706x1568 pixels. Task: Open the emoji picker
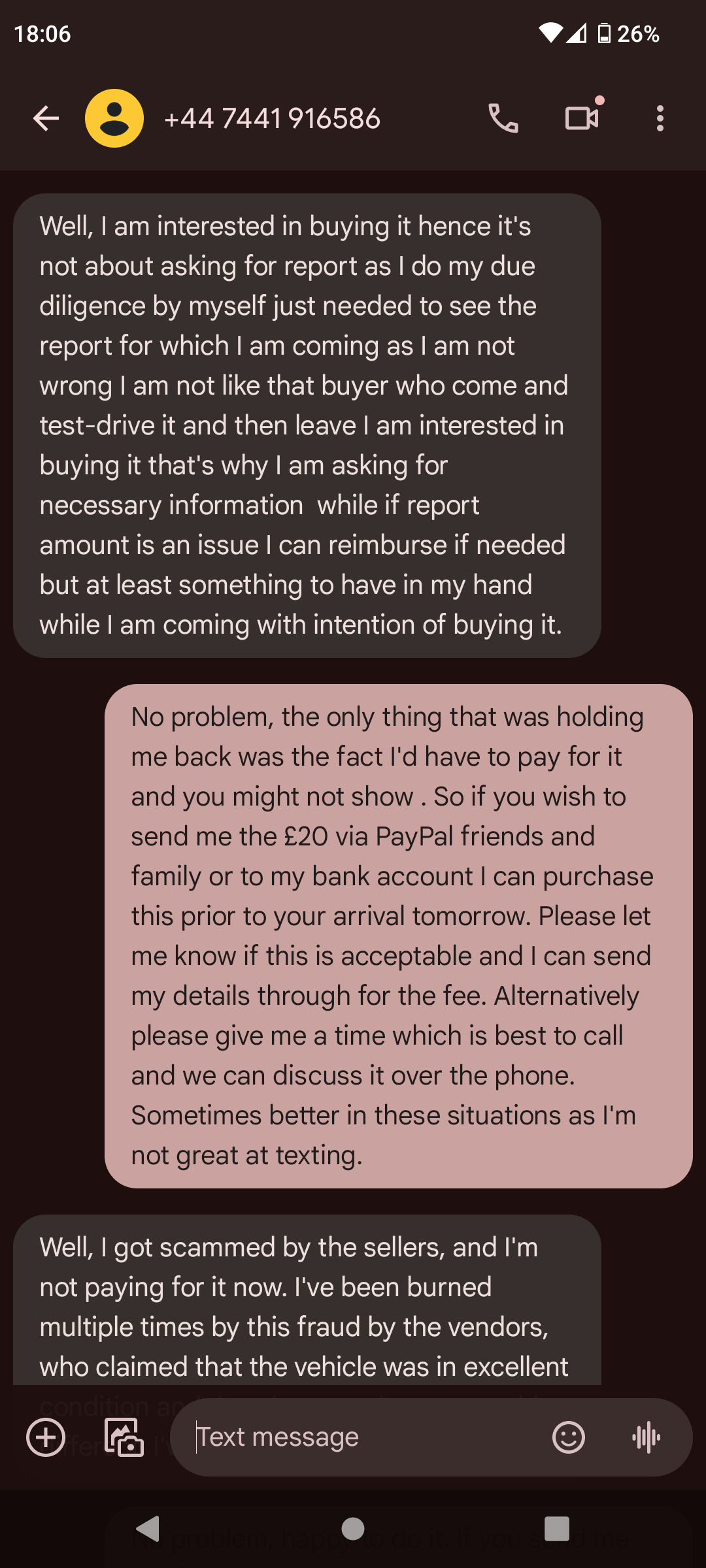click(569, 1437)
